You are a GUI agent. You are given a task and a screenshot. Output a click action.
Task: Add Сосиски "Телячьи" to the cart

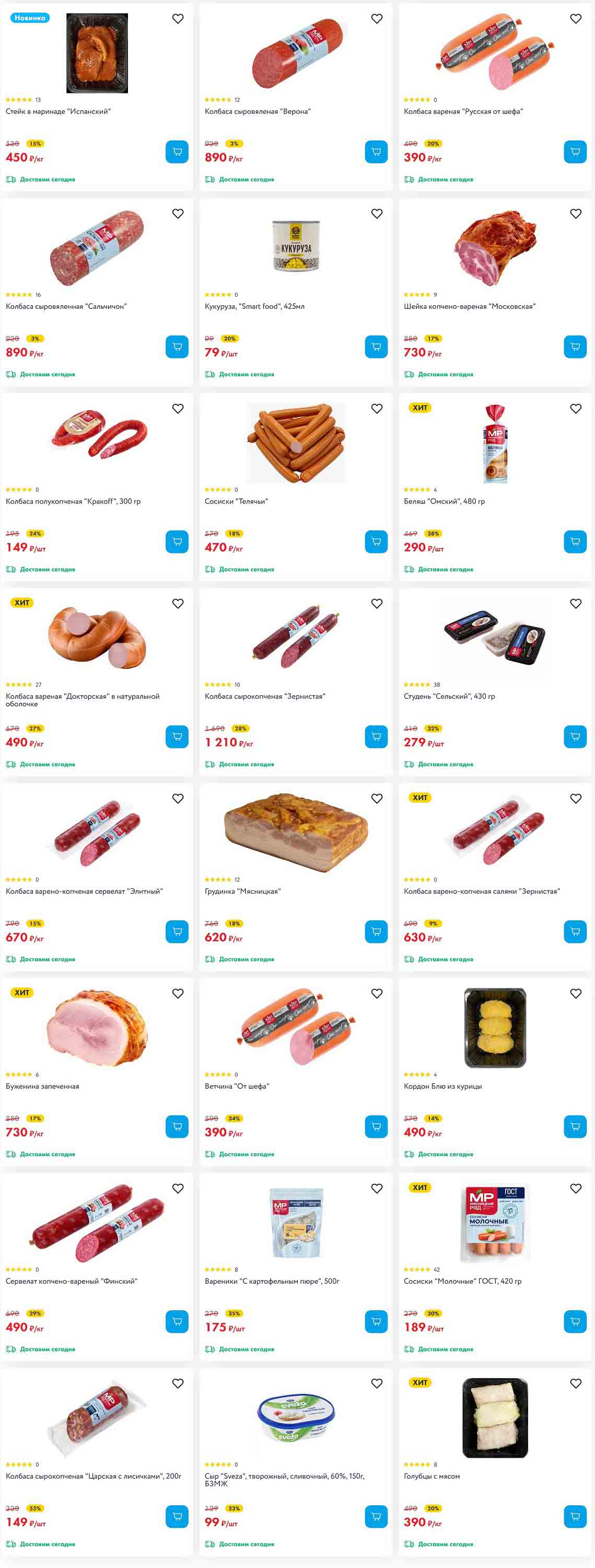click(x=376, y=541)
